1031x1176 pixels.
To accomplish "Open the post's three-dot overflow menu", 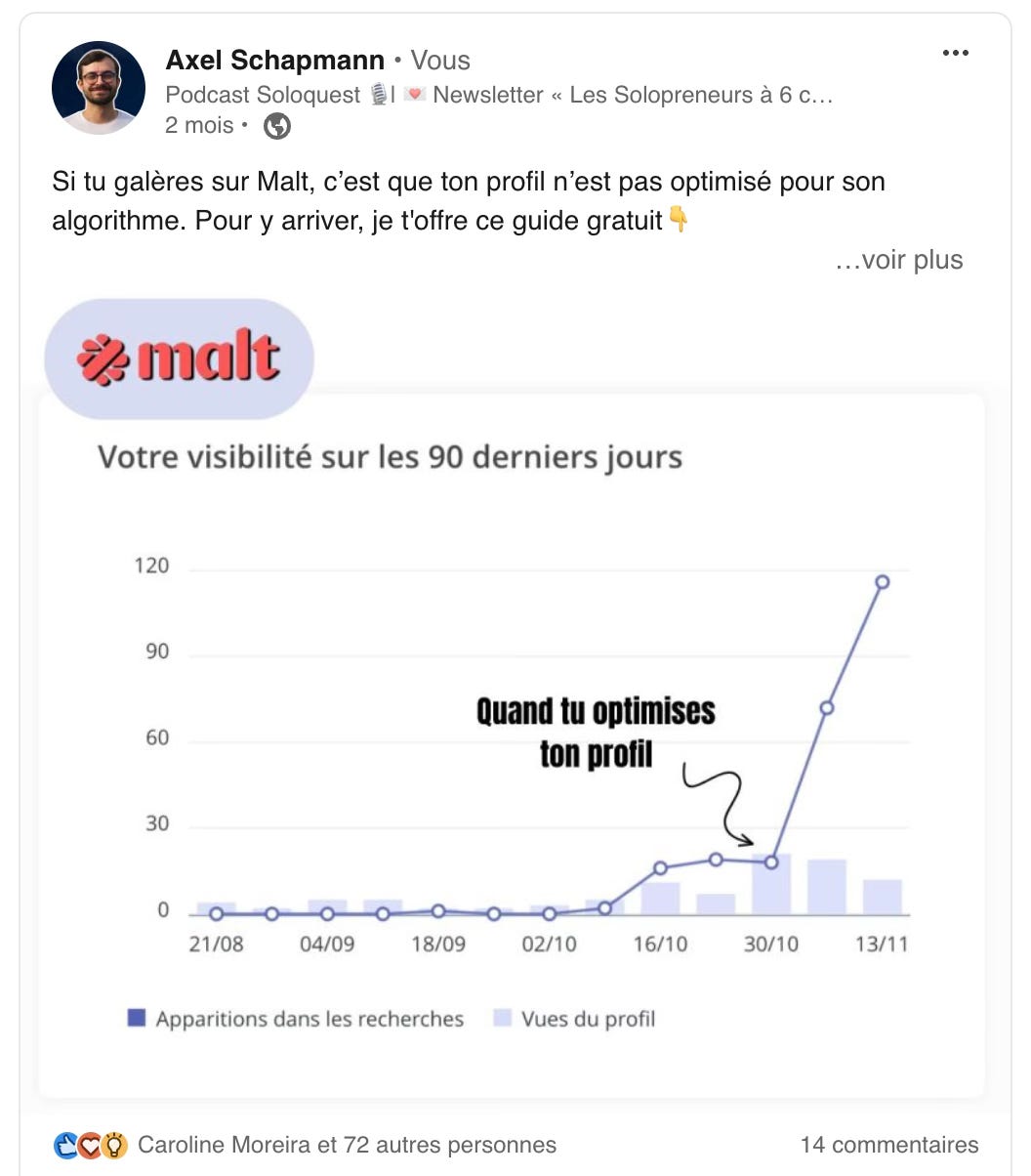I will tap(955, 53).
